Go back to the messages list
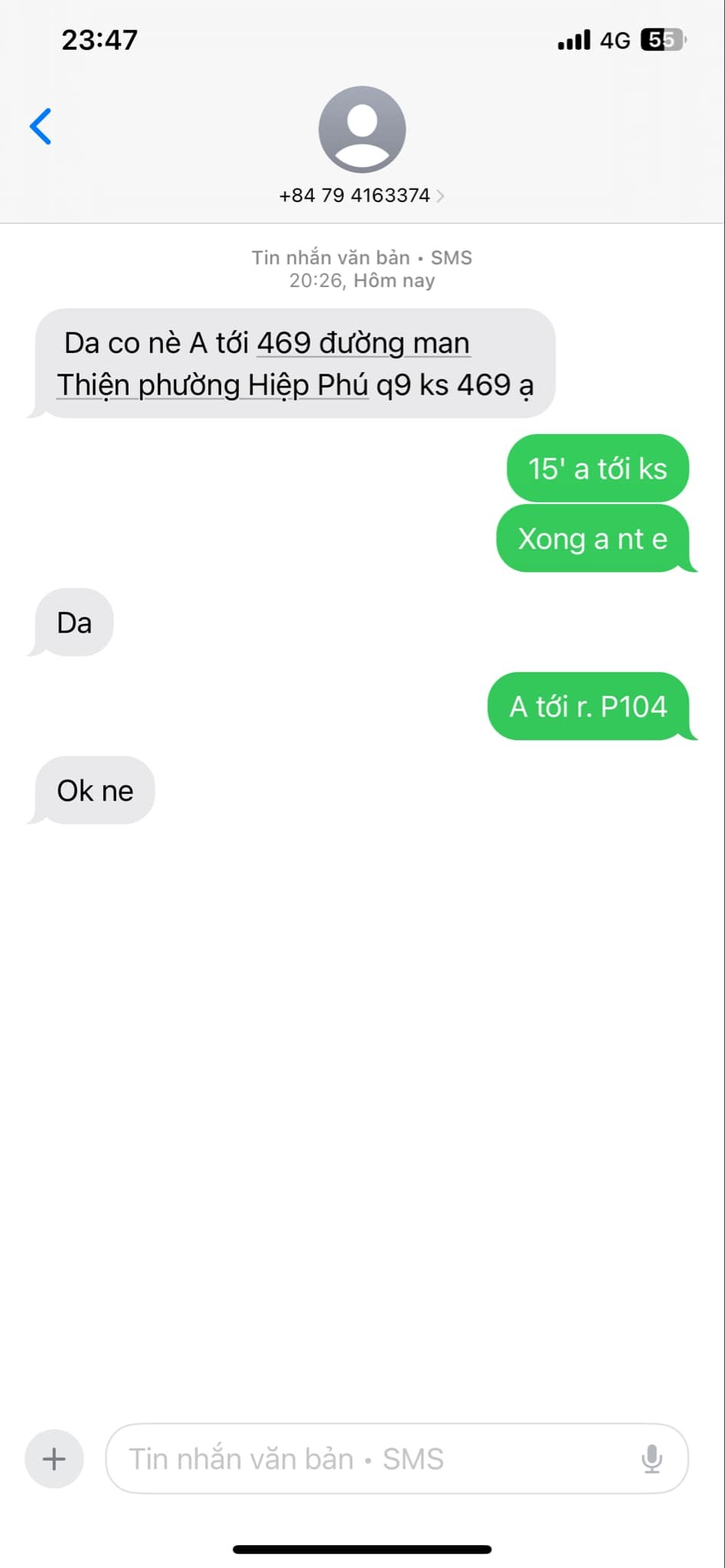Viewport: 725px width, 1568px height. click(x=41, y=127)
